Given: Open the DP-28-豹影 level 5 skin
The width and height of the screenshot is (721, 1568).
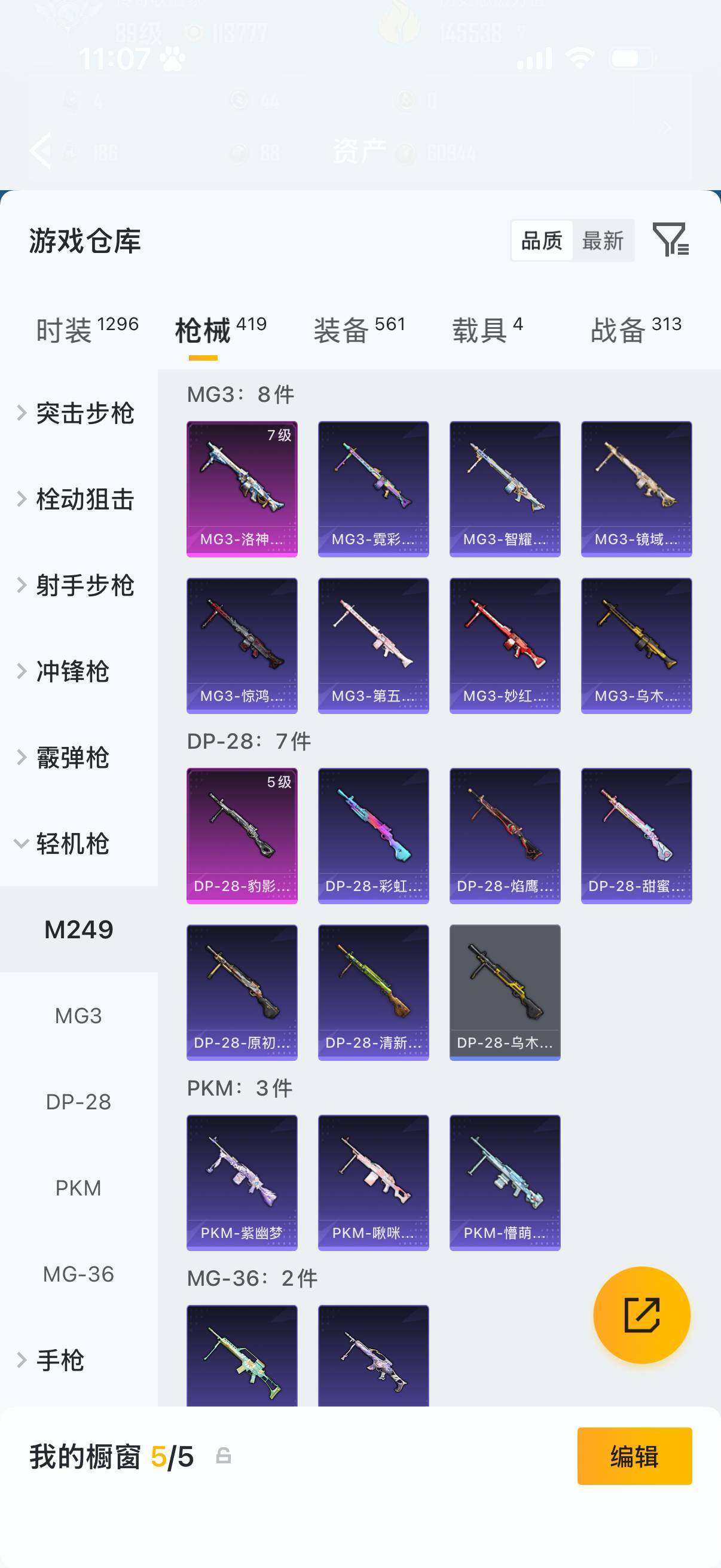Looking at the screenshot, I should coord(242,836).
